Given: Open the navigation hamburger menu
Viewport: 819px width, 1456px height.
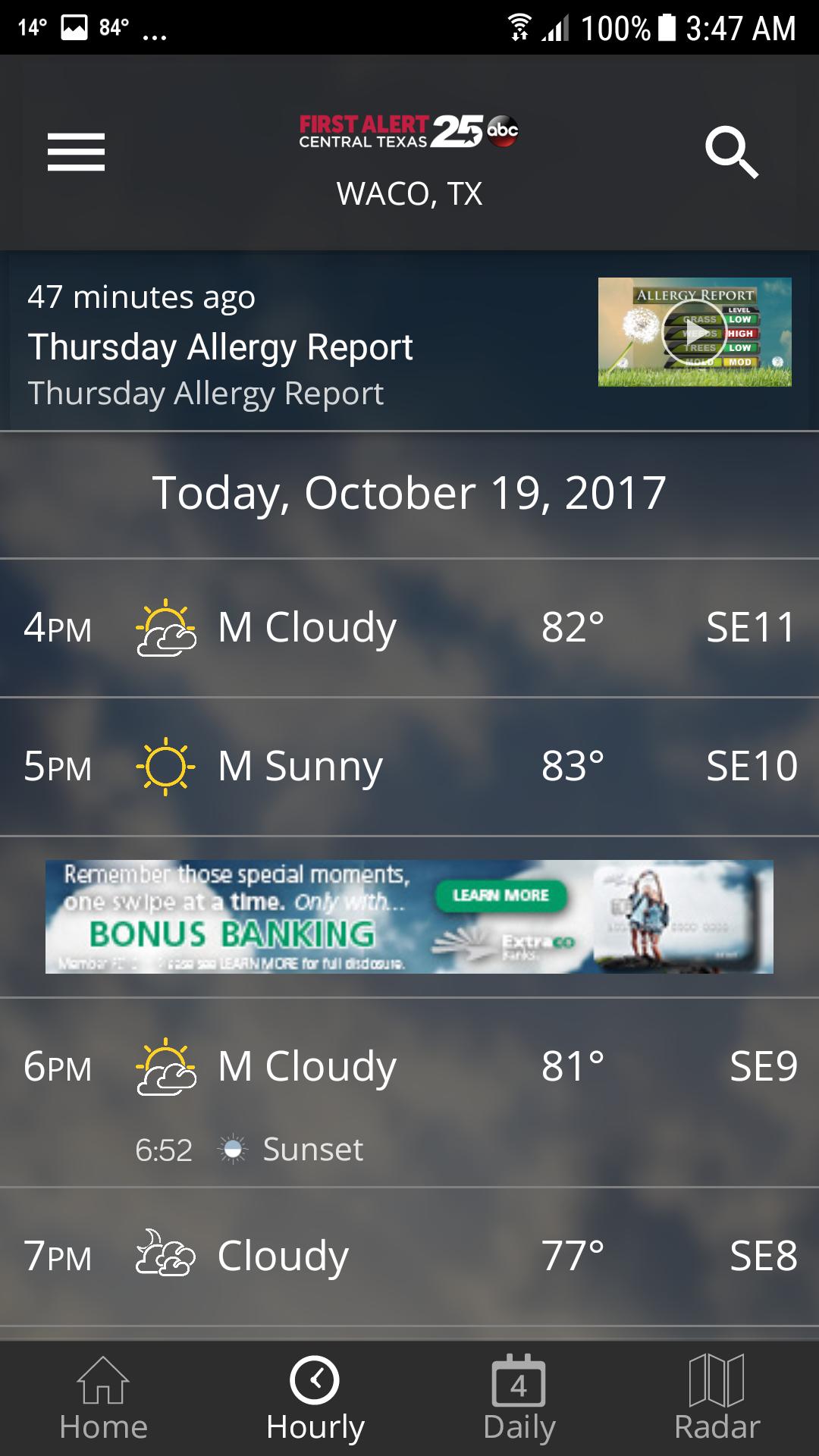Looking at the screenshot, I should pyautogui.click(x=75, y=152).
